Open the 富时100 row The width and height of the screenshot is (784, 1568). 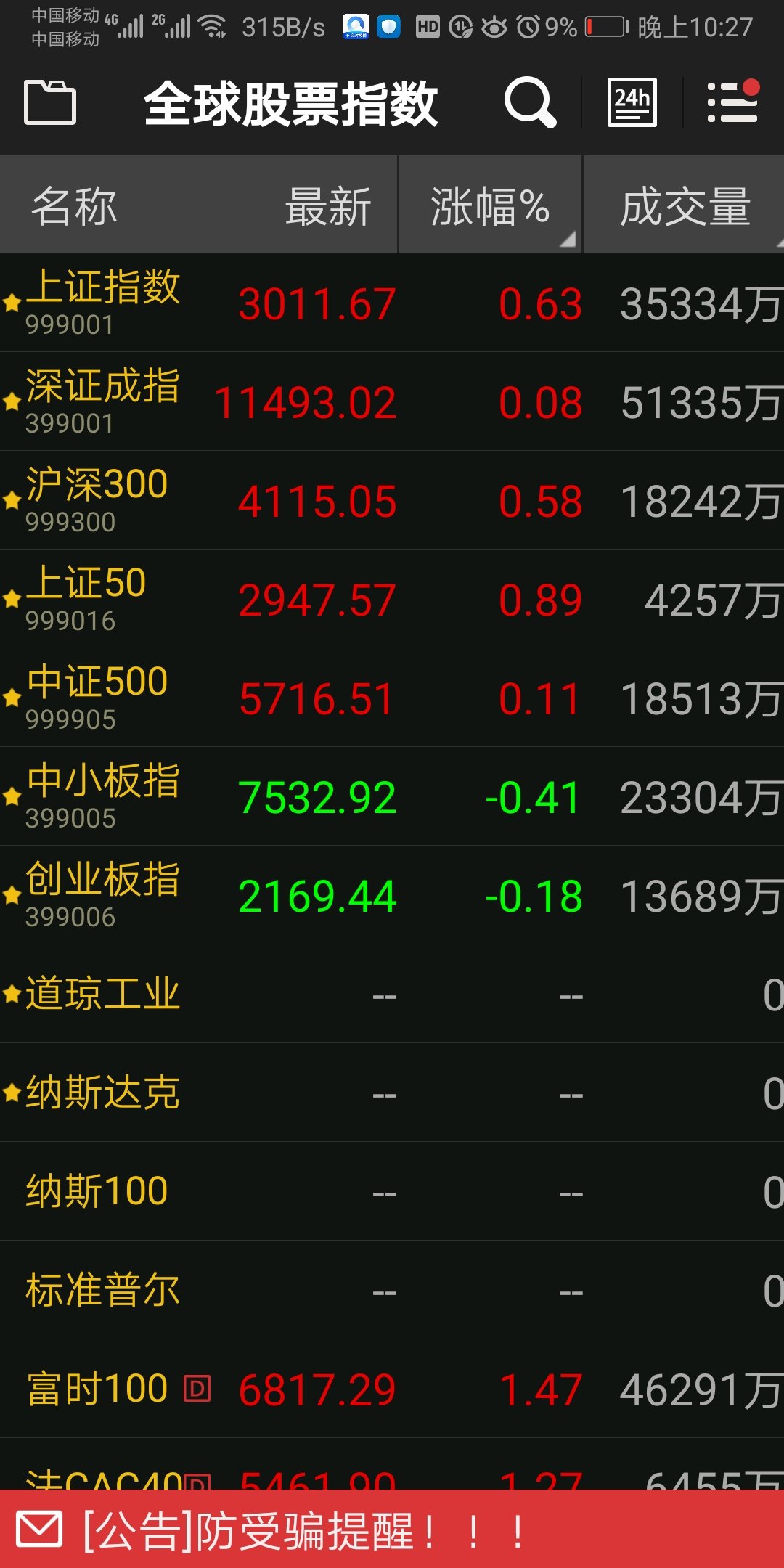point(392,1389)
